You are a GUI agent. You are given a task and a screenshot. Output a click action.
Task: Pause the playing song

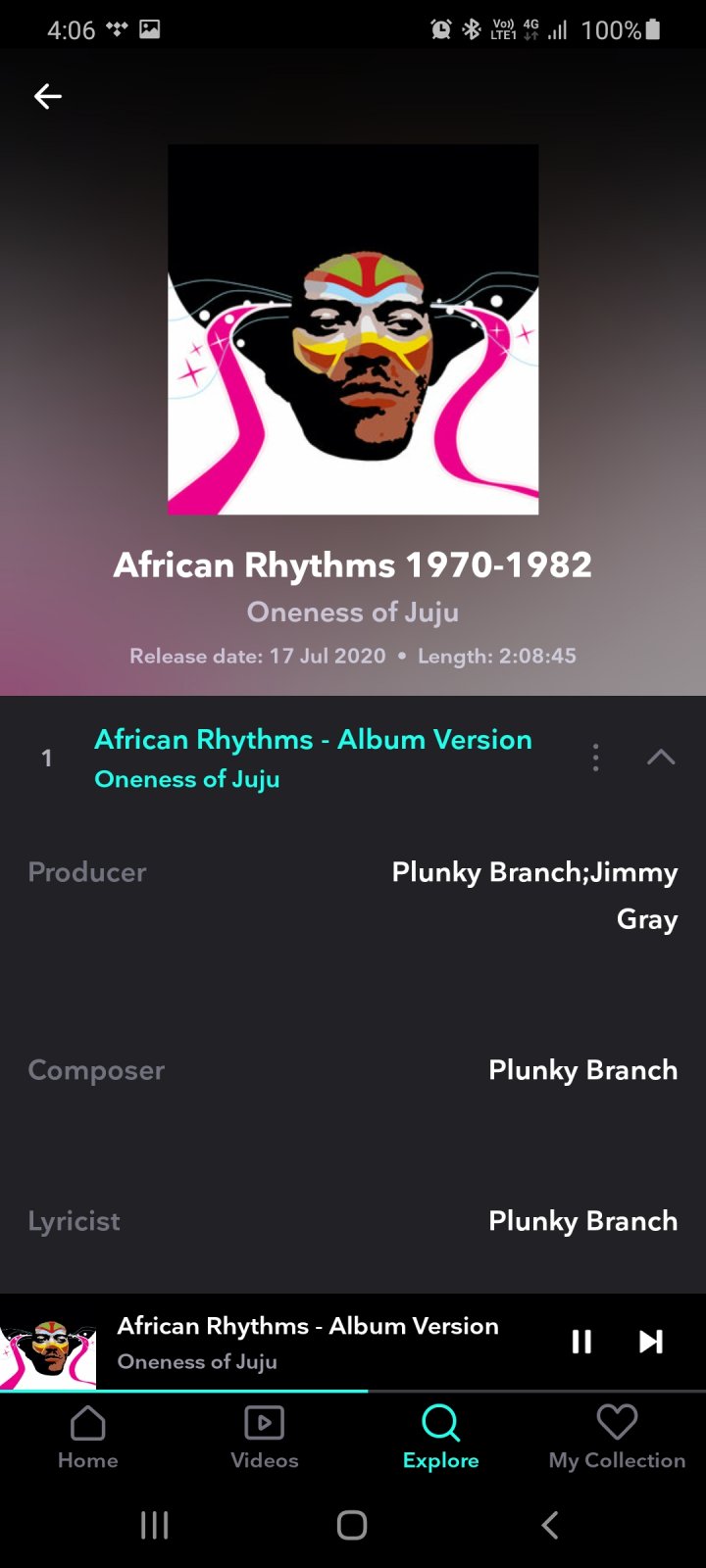(x=581, y=1342)
